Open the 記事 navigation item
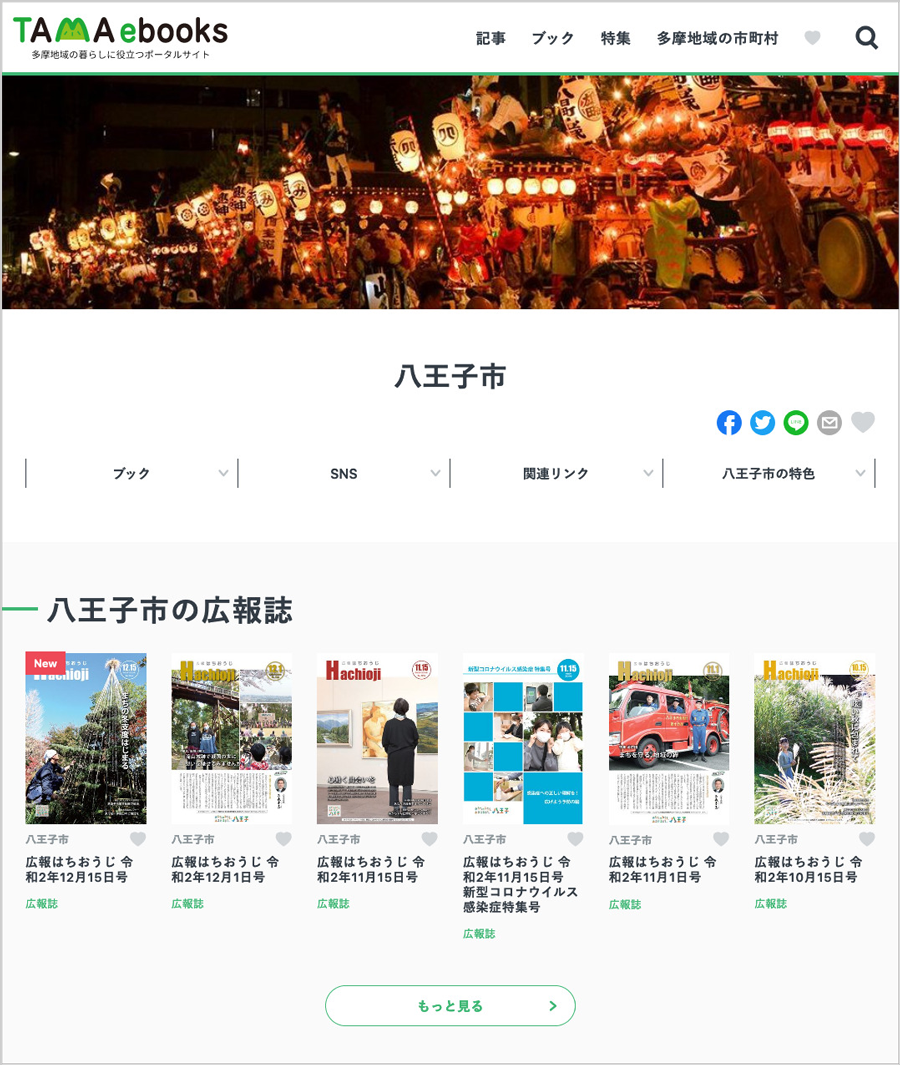900x1065 pixels. [x=491, y=38]
